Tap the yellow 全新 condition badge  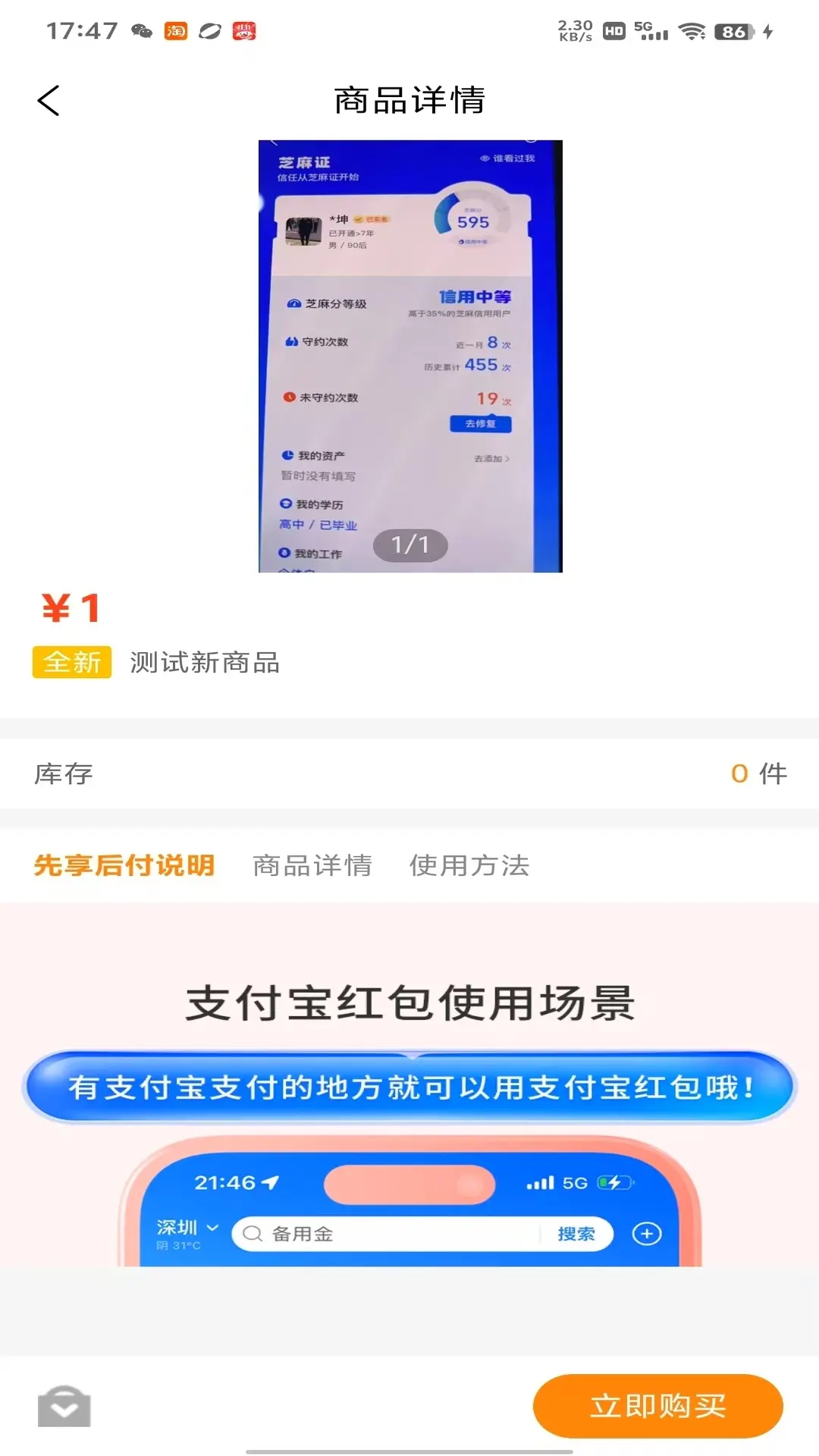coord(72,662)
